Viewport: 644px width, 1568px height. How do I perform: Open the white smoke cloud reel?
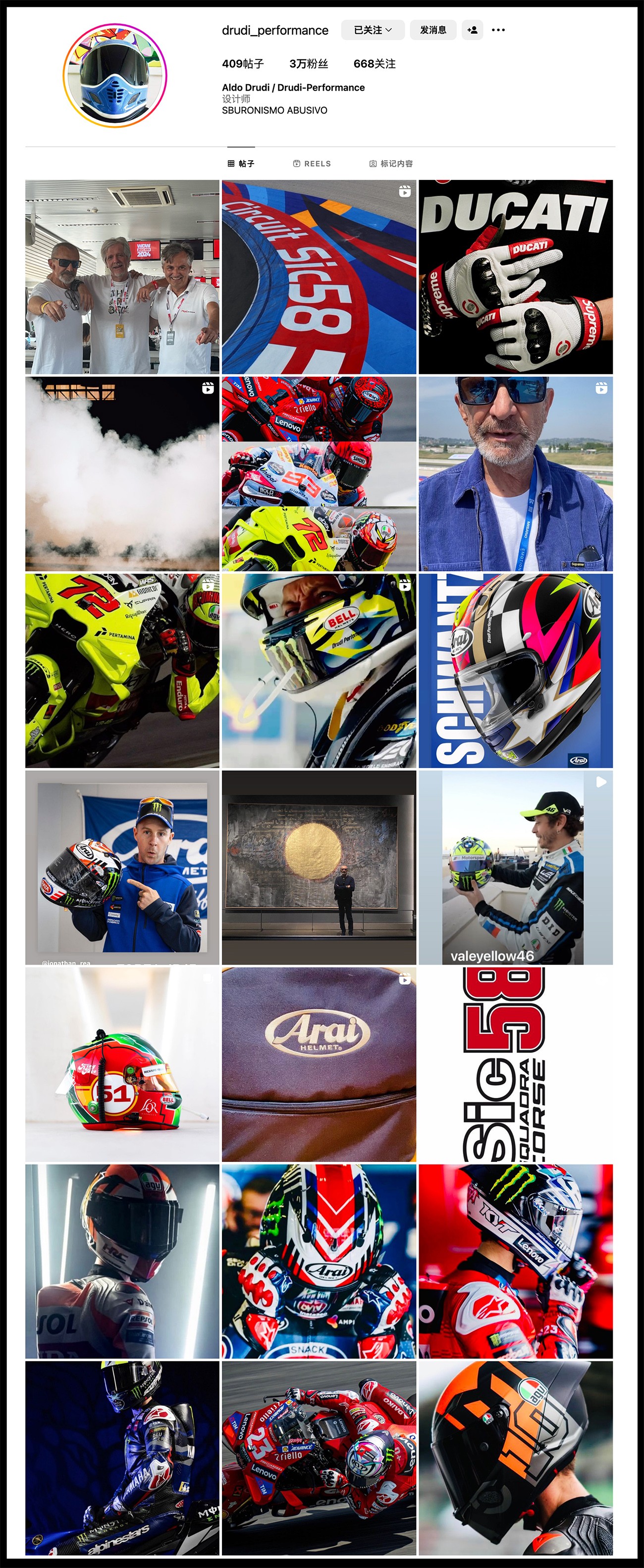pos(122,473)
